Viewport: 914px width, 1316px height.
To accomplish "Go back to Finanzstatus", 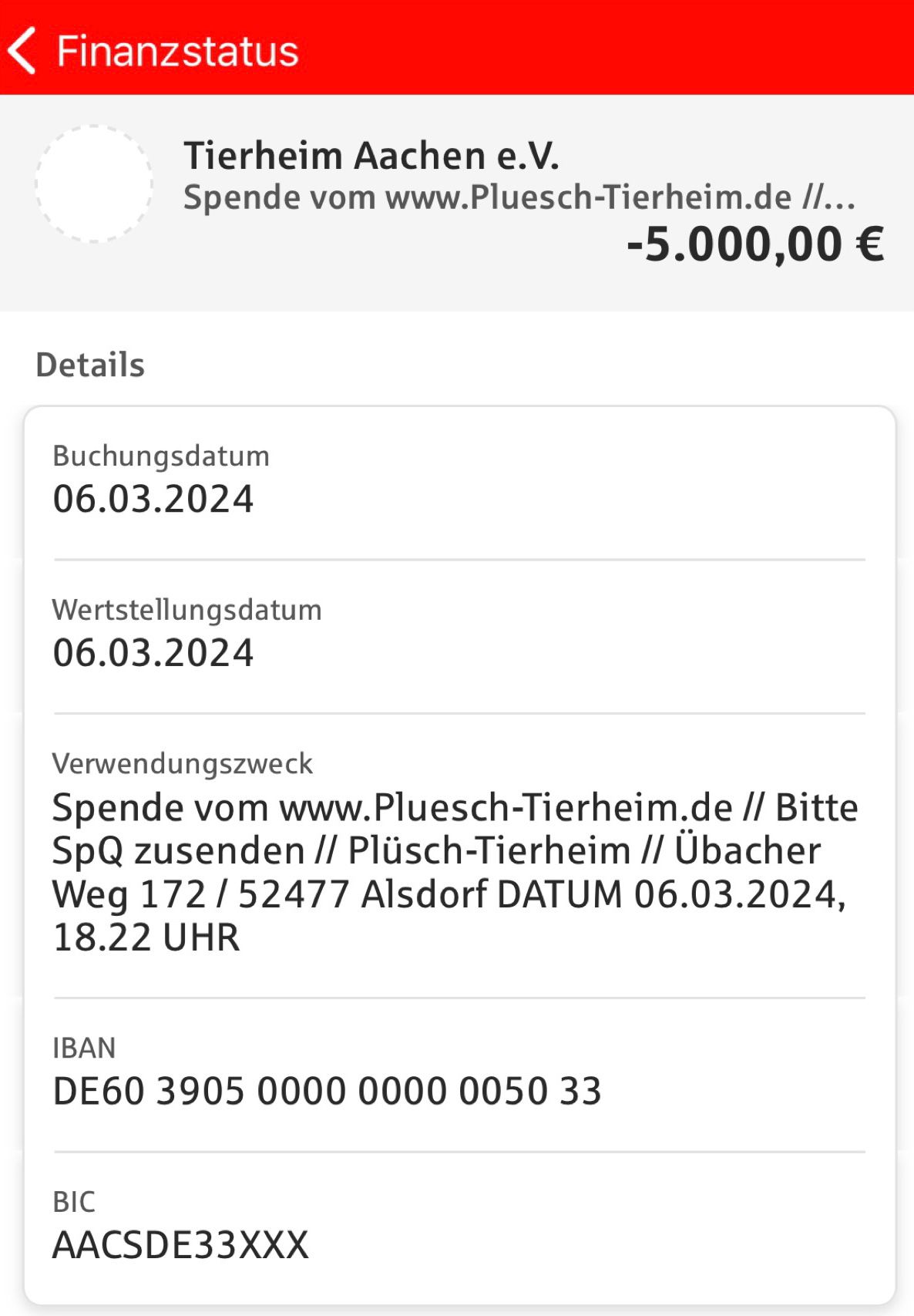I will pos(23,51).
